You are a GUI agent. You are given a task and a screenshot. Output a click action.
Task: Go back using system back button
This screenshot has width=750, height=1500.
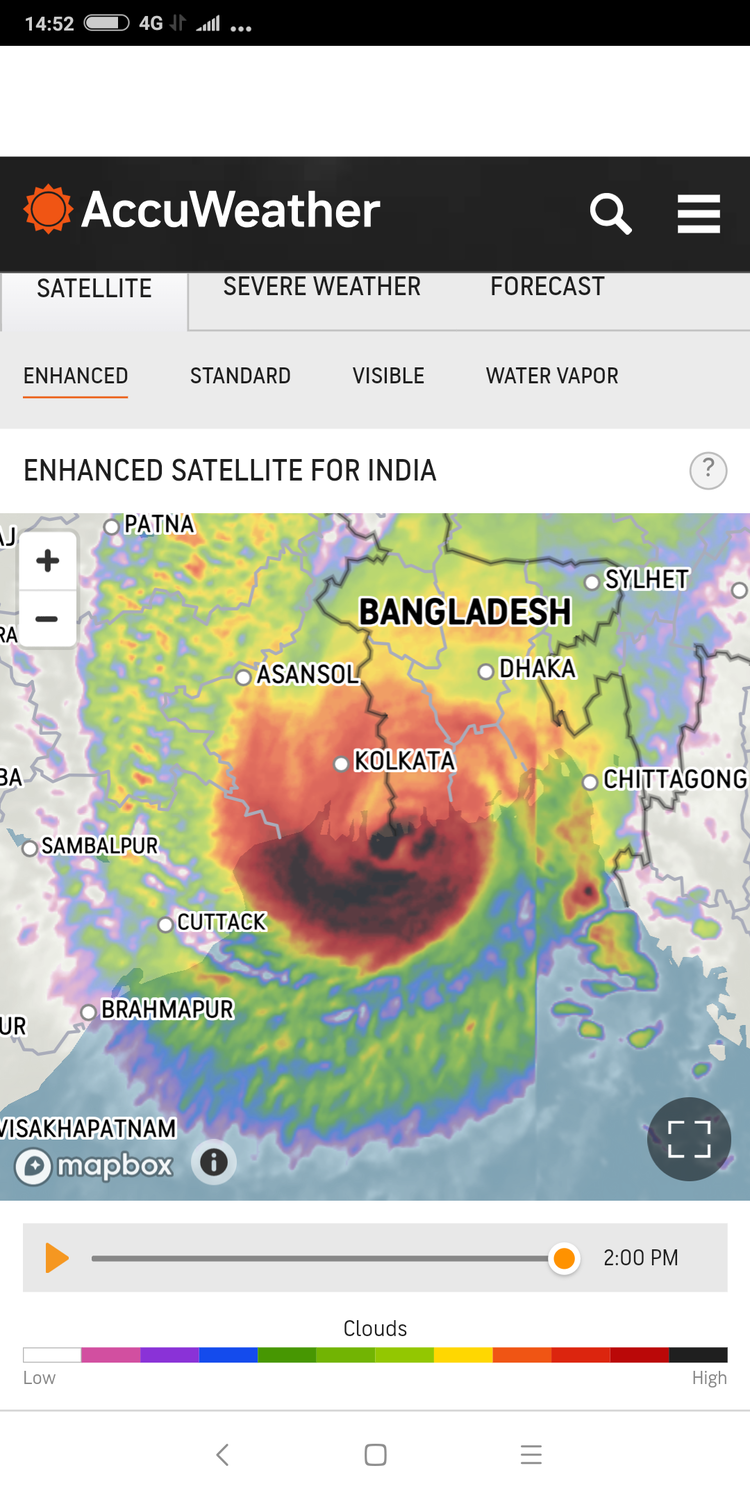(222, 1455)
